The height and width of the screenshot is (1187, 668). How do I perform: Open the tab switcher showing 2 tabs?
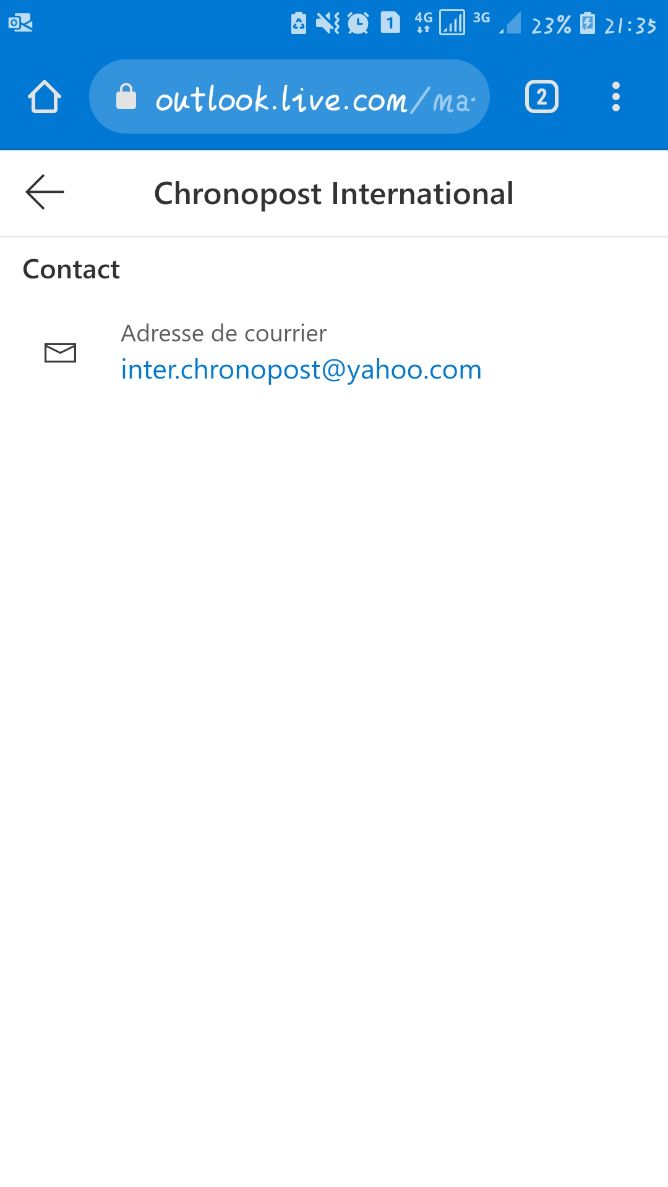click(542, 97)
